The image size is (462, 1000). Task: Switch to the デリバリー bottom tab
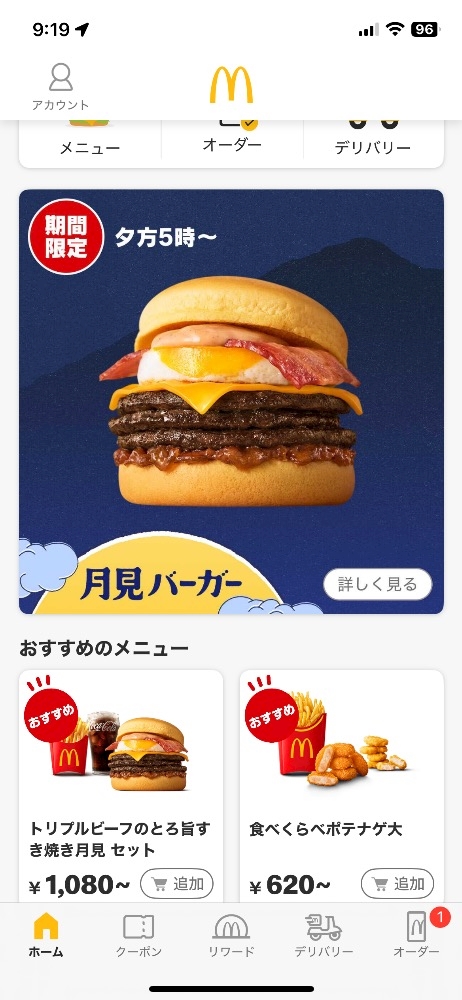pos(324,935)
